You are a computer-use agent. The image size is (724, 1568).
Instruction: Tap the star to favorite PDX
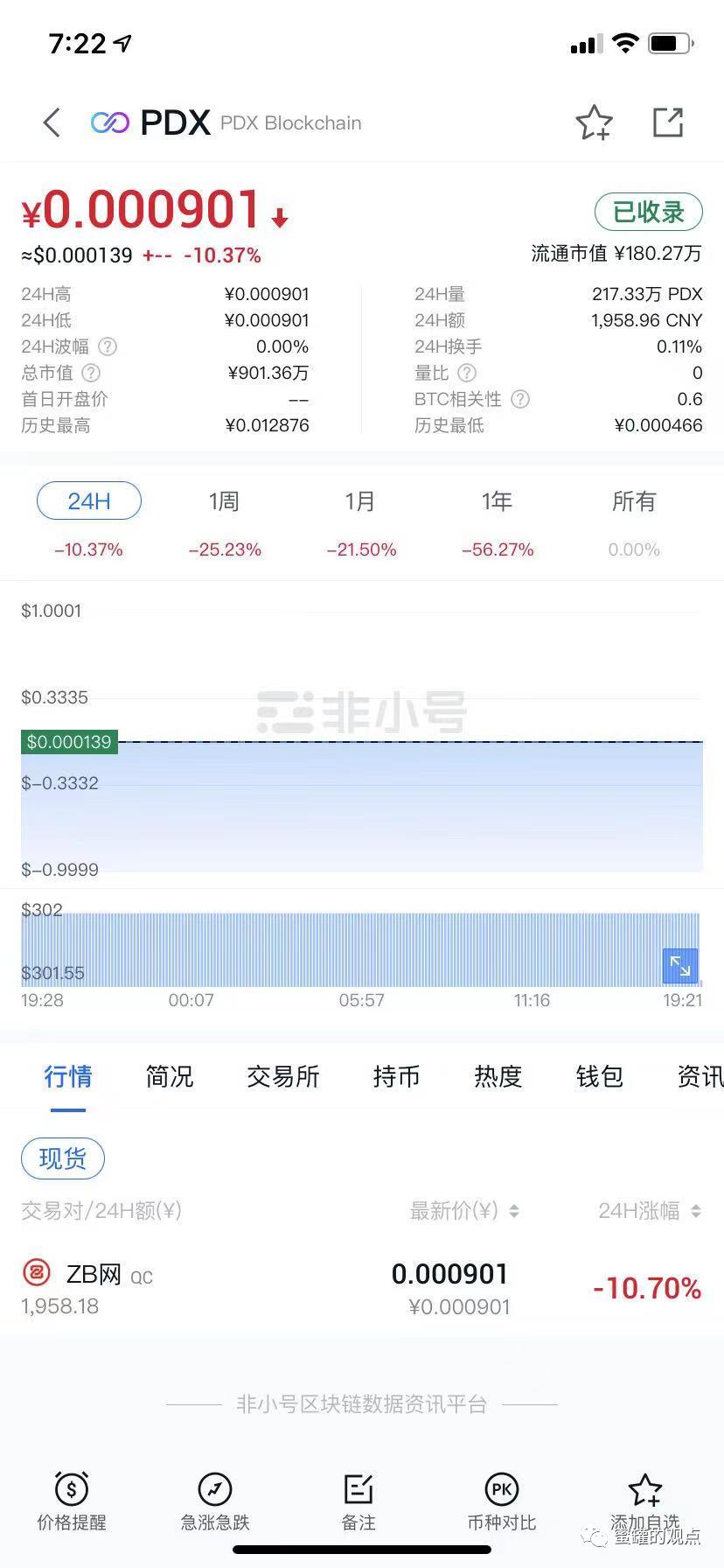pos(594,122)
